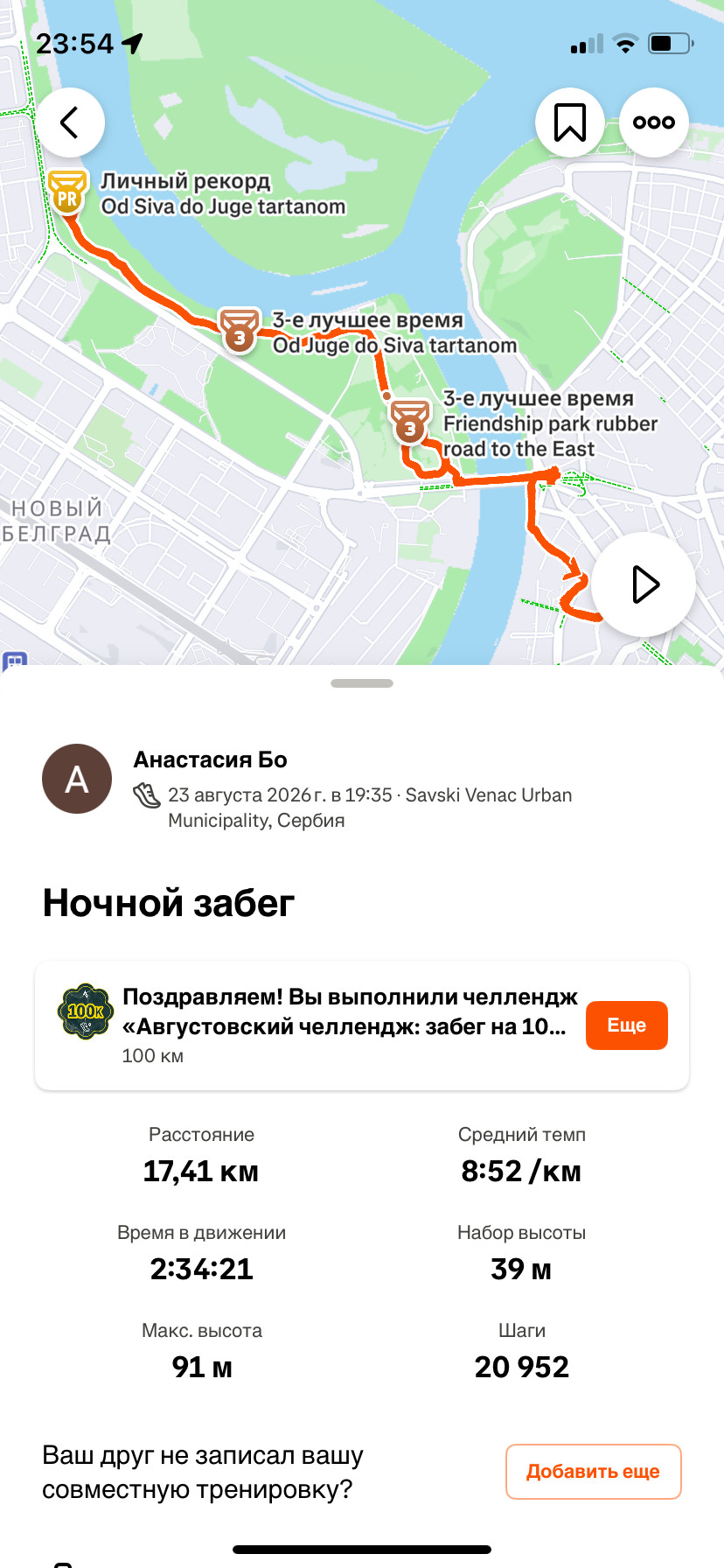Open Анастасия Бо's profile avatar
Viewport: 724px width, 1568px height.
[77, 779]
